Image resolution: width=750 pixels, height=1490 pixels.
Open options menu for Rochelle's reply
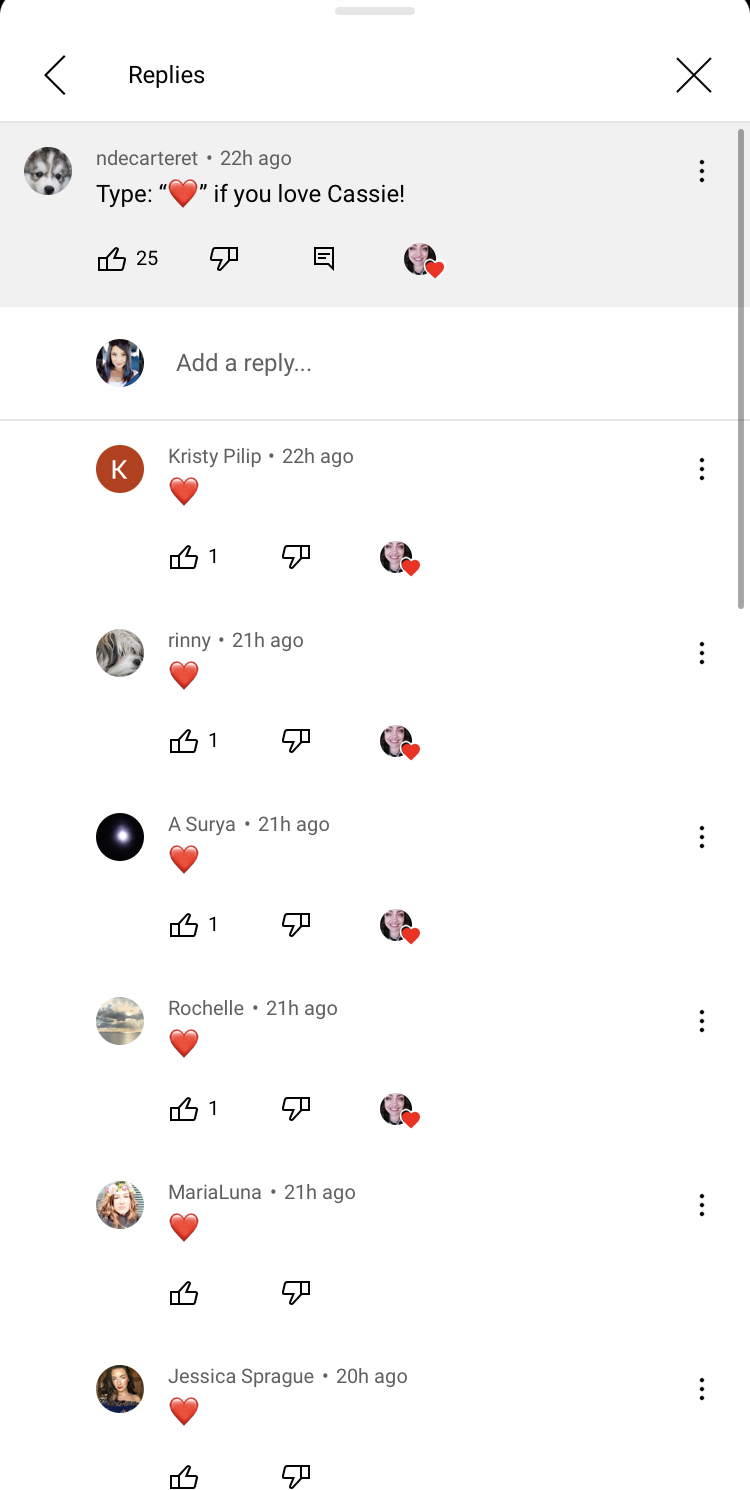(x=702, y=1021)
